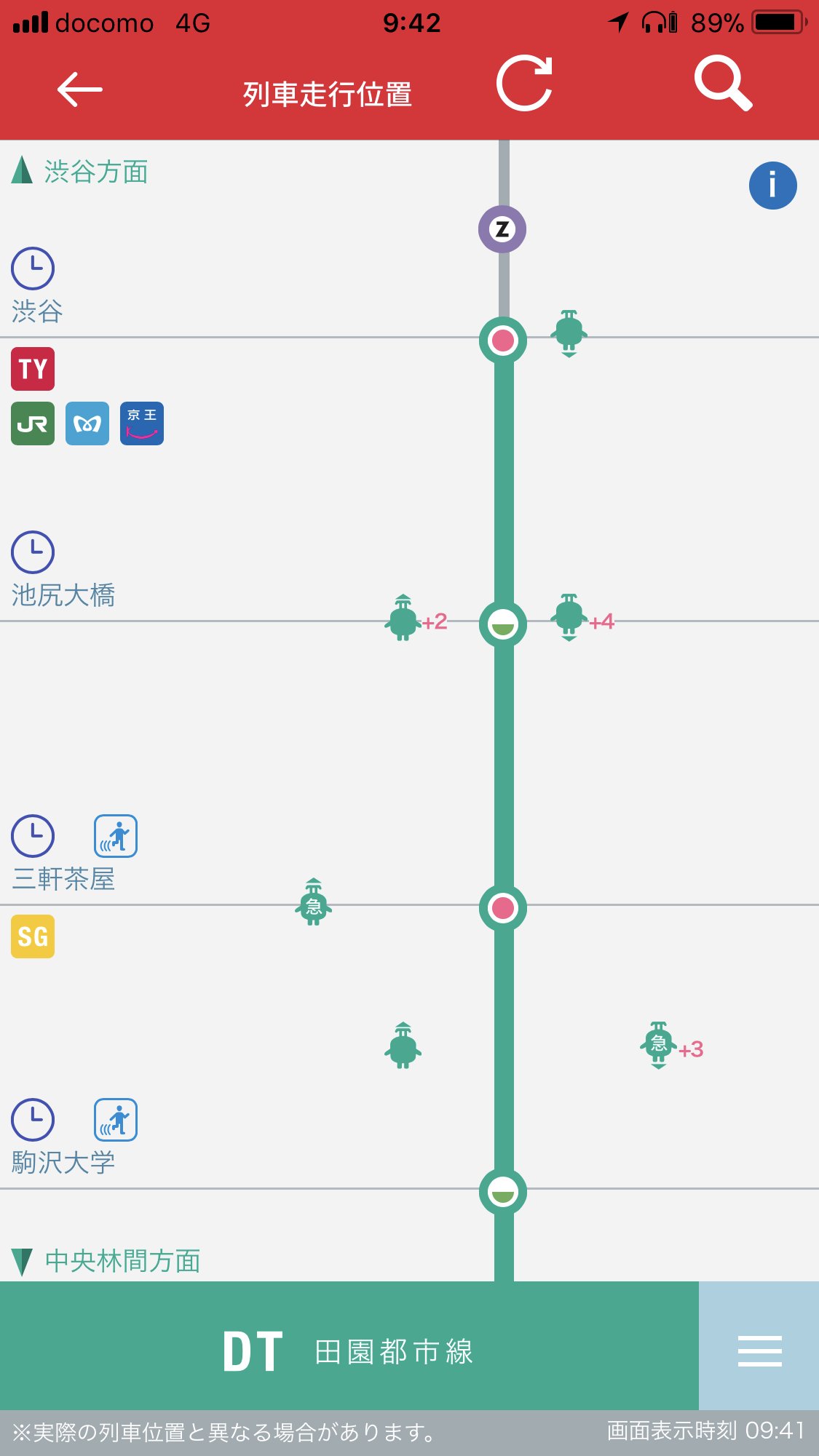
Task: Refresh the train running positions
Action: point(524,83)
